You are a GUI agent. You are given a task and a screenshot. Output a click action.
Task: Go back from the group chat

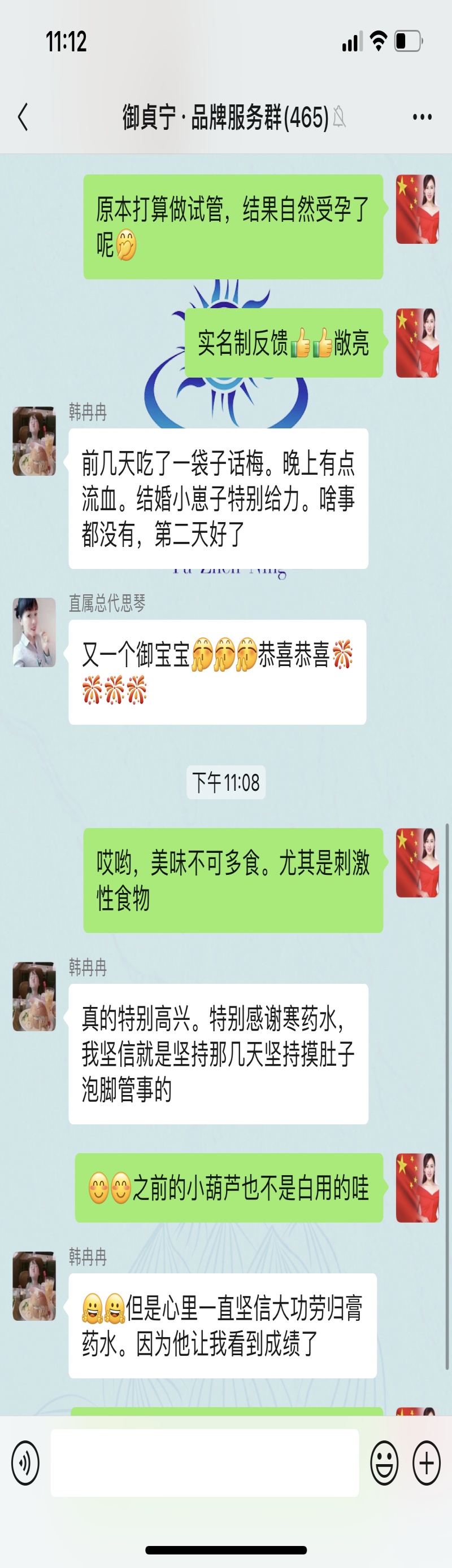(23, 117)
